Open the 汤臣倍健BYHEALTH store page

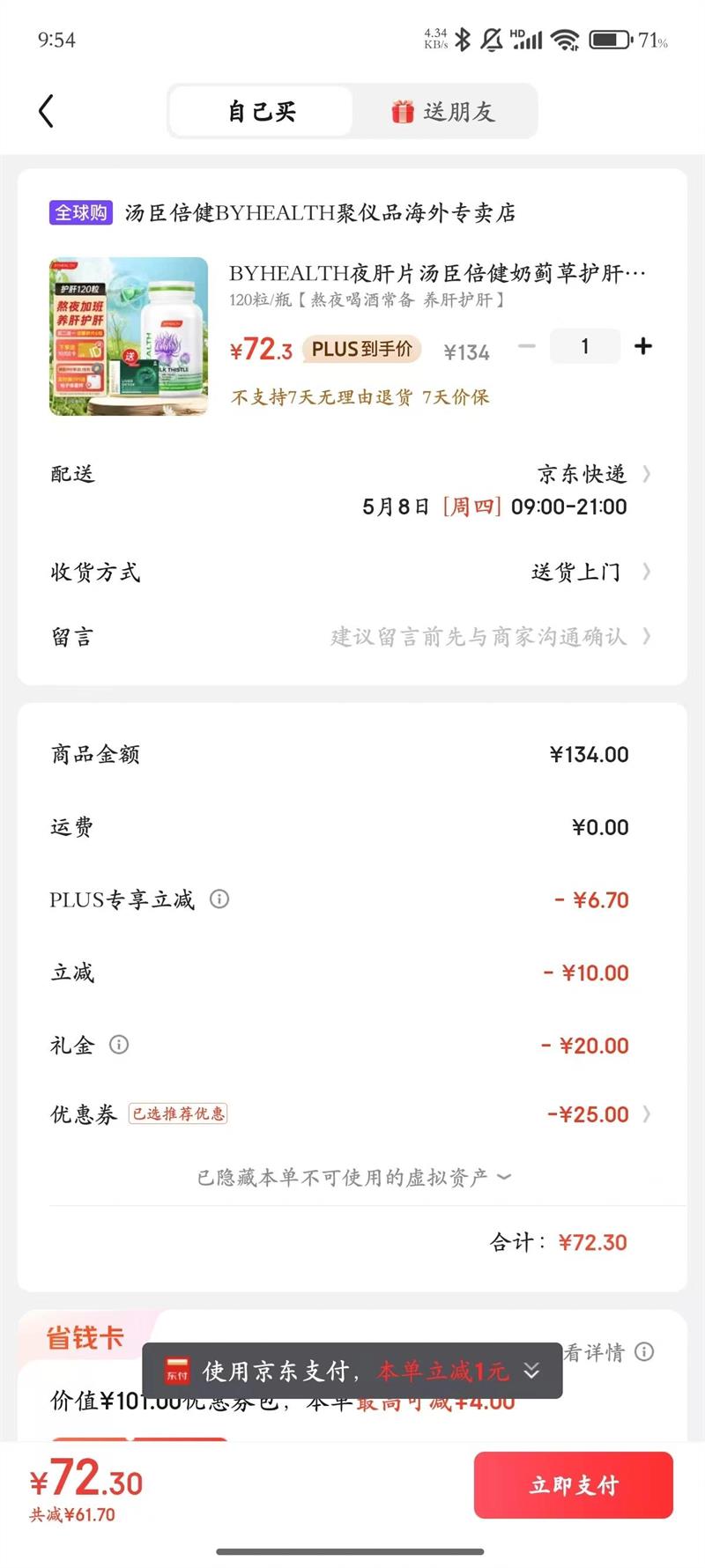pyautogui.click(x=319, y=213)
